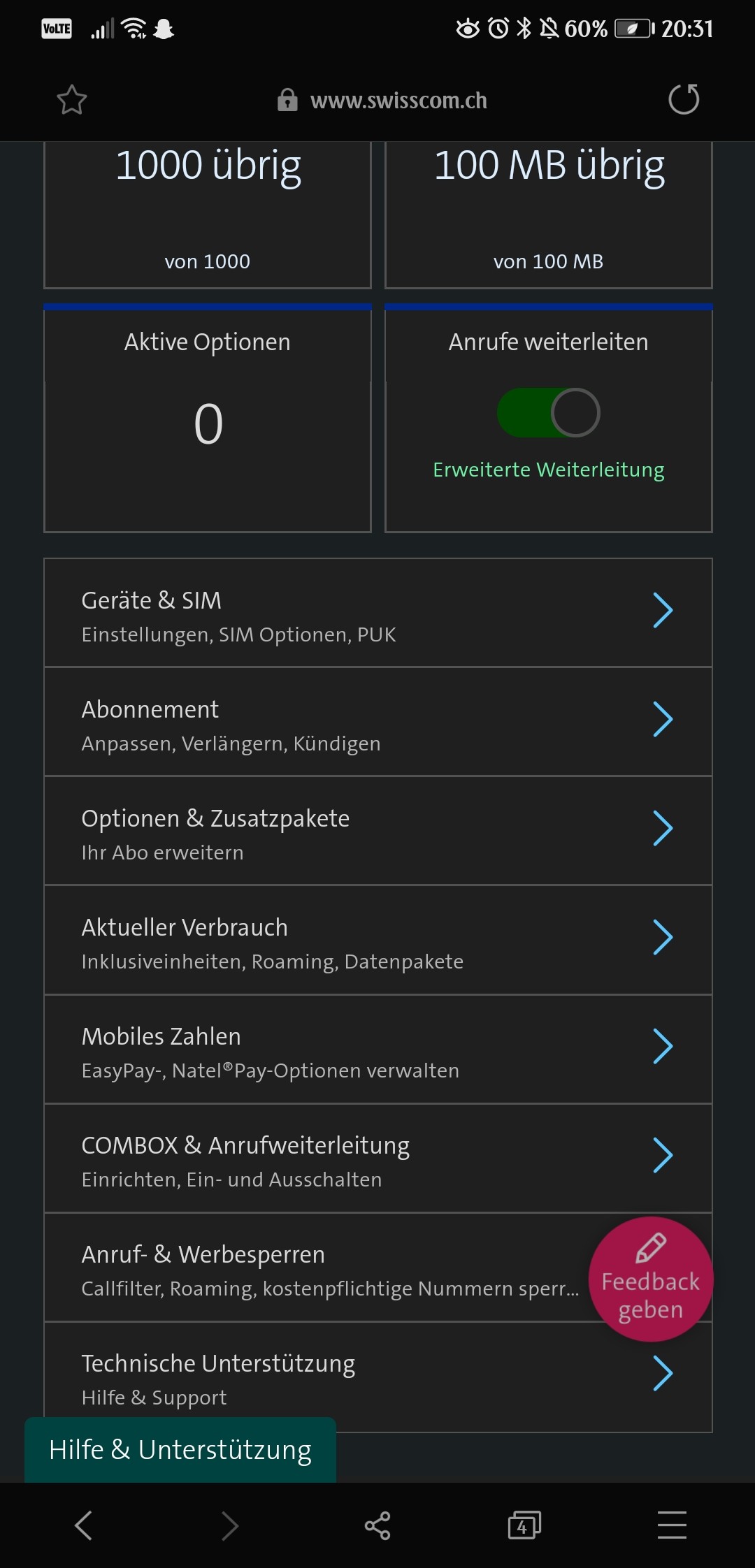The image size is (755, 1568).
Task: Open Optionen & Zusatzpakete
Action: click(377, 831)
